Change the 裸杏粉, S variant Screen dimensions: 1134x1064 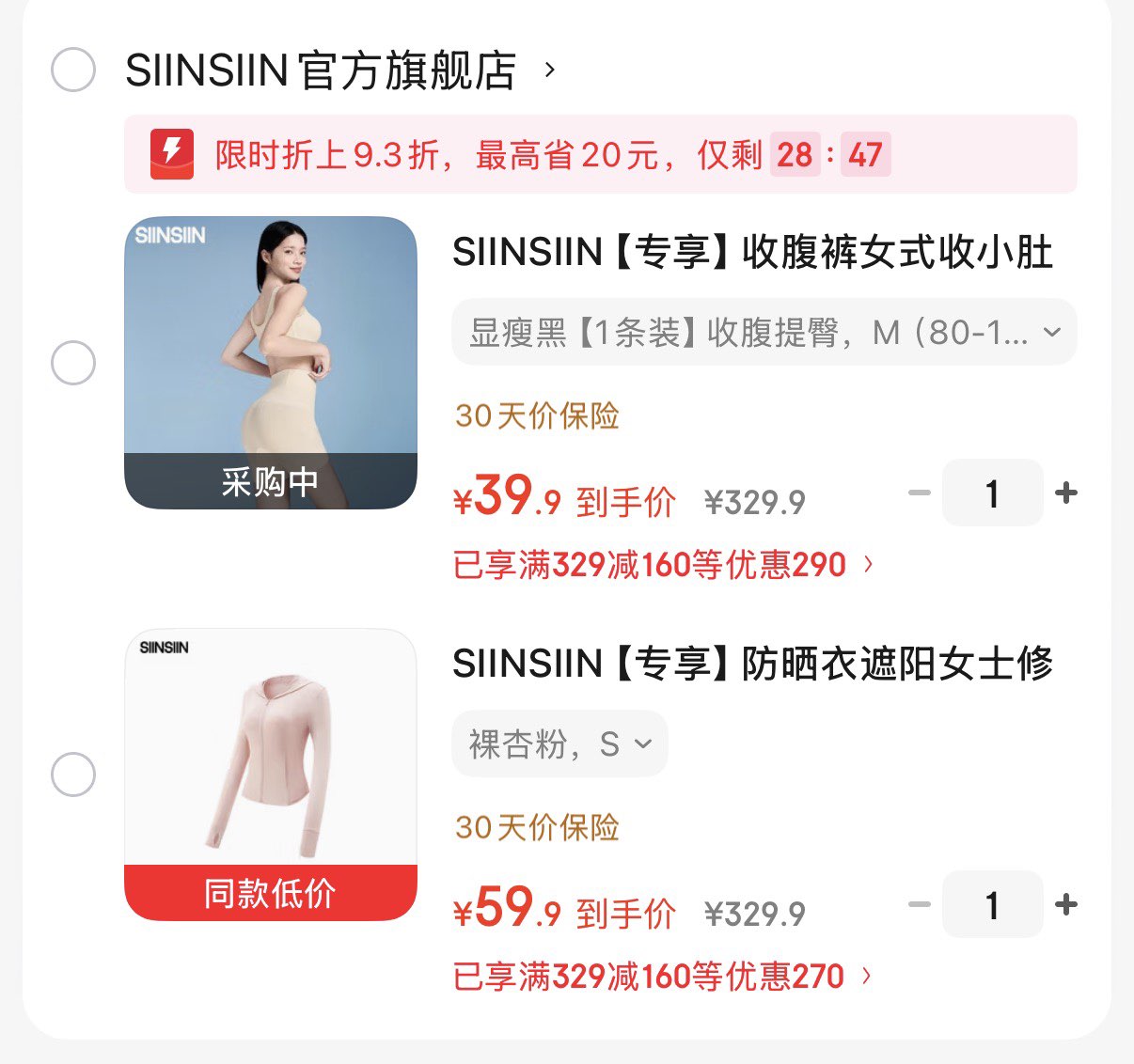[559, 743]
